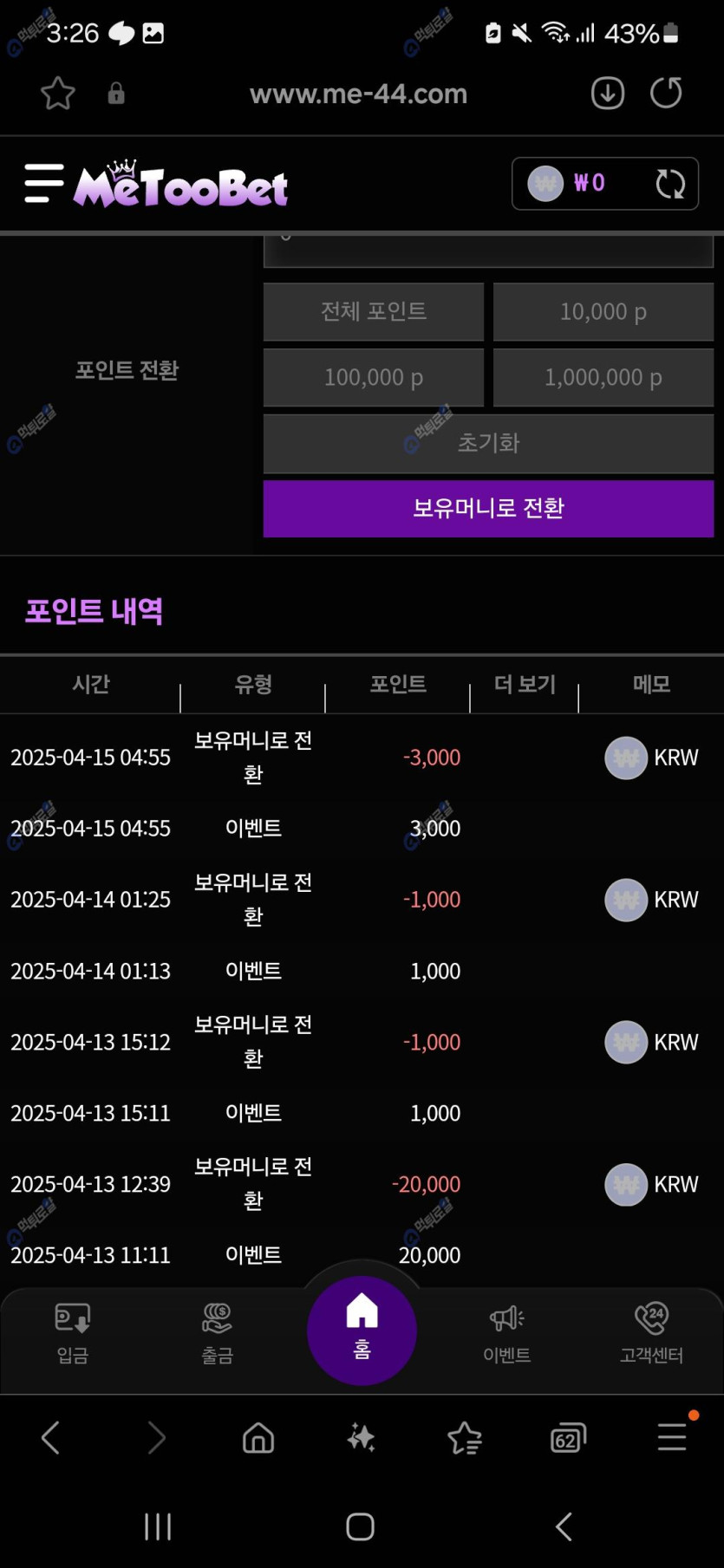Choose the 100,000 p amount

coord(373,377)
